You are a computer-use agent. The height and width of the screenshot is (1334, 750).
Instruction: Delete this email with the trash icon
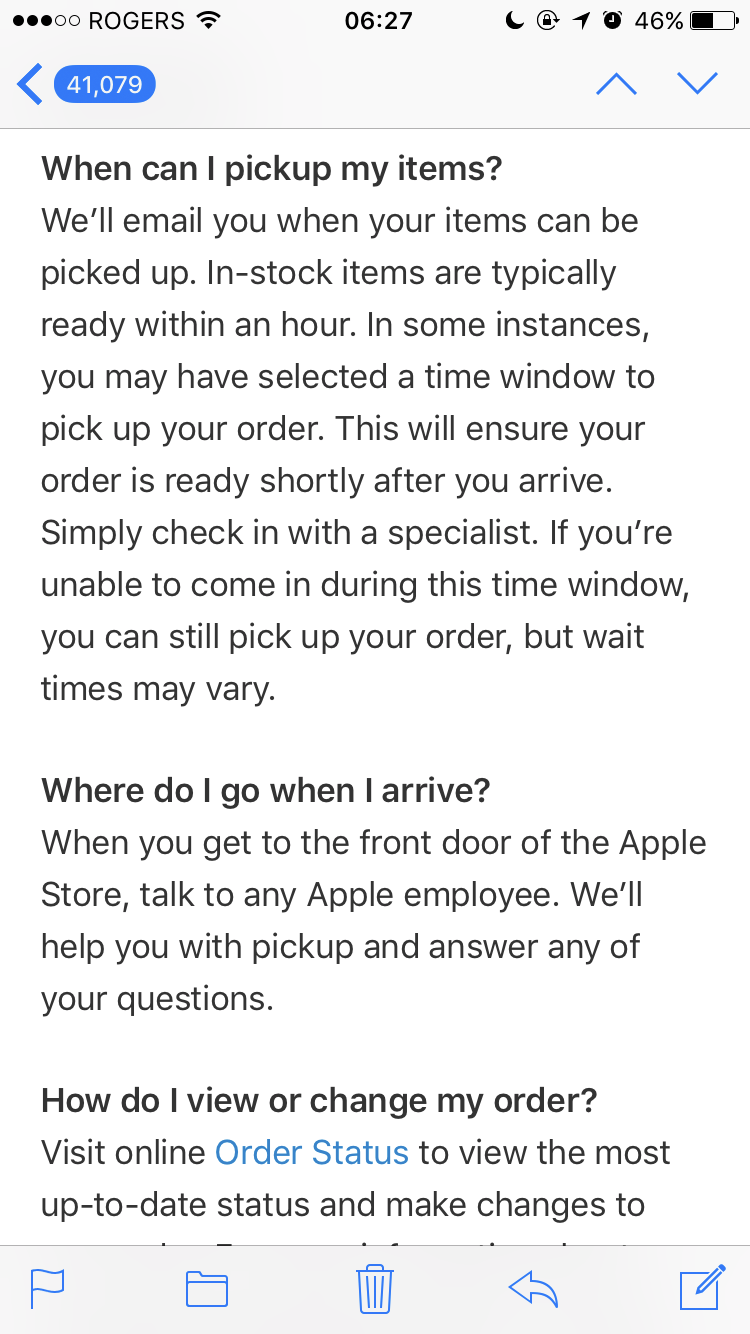tap(375, 1287)
